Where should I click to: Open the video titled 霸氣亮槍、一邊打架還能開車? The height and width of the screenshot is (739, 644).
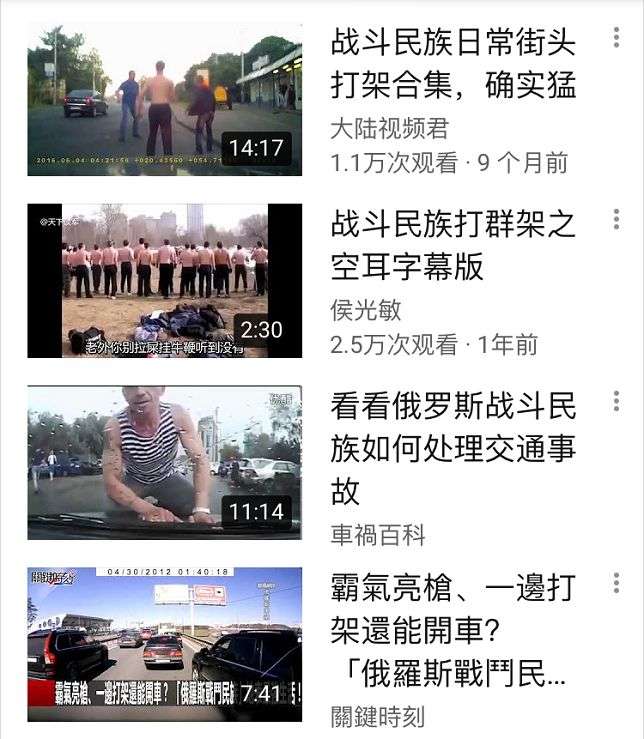[453, 631]
